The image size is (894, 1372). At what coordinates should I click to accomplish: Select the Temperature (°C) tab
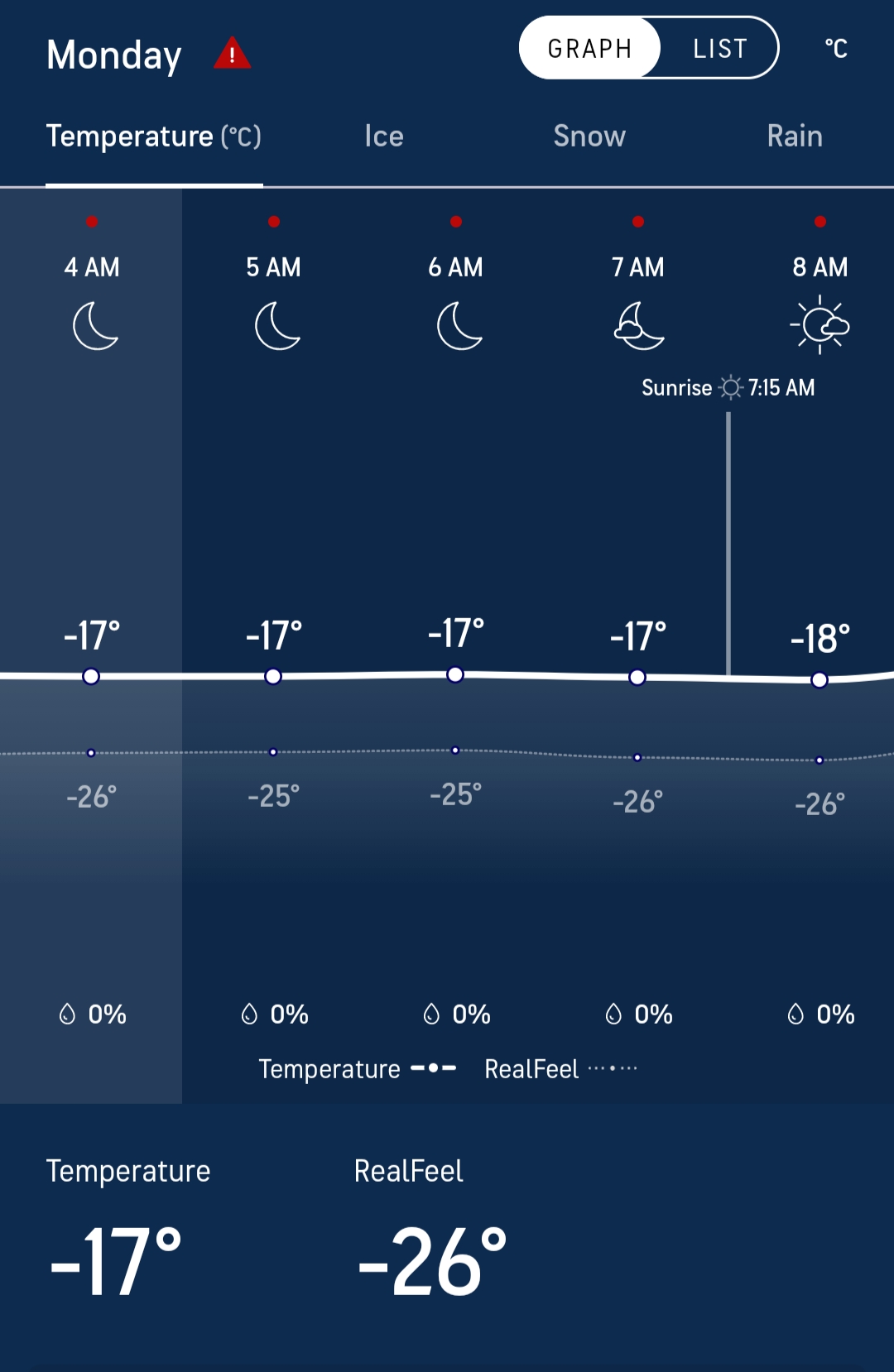154,137
